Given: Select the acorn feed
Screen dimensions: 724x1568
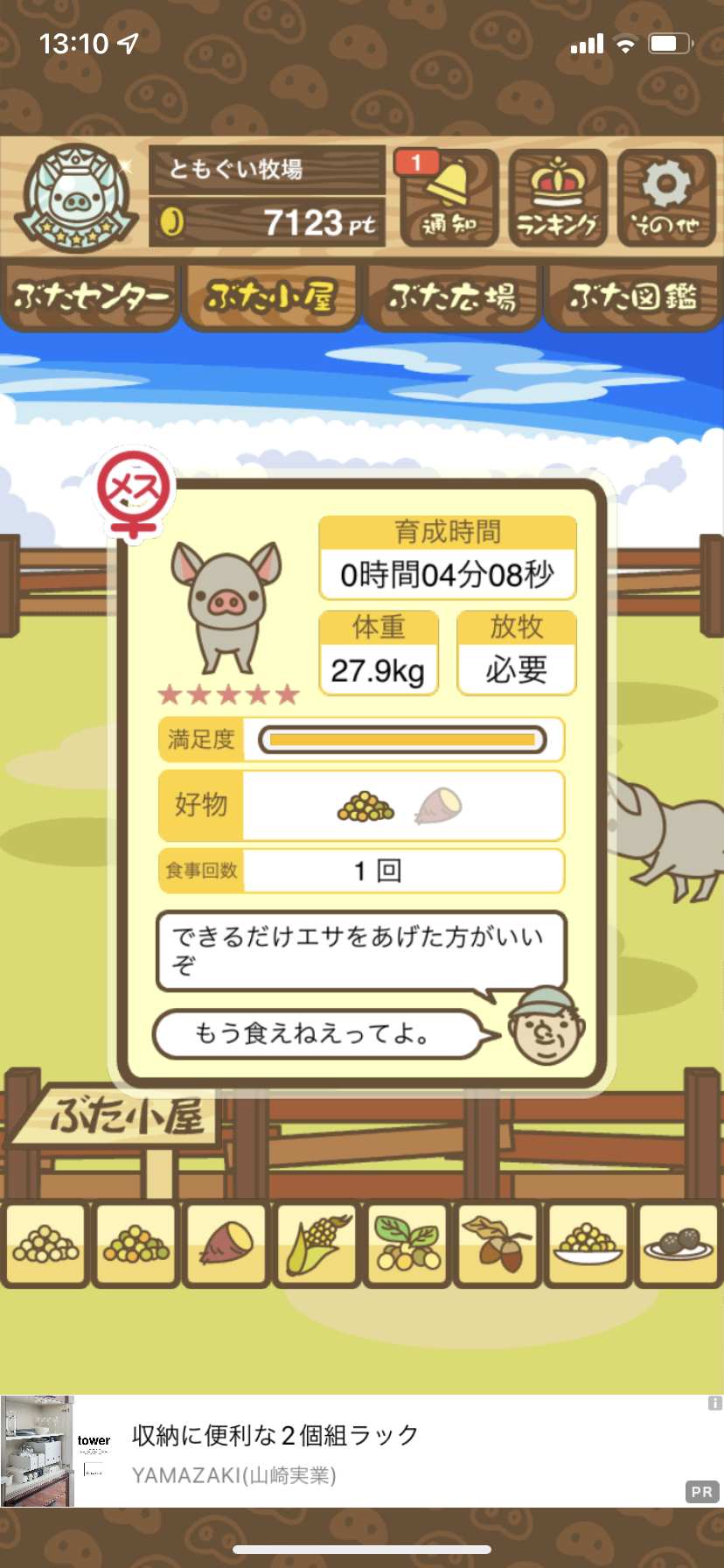Looking at the screenshot, I should [498, 1244].
